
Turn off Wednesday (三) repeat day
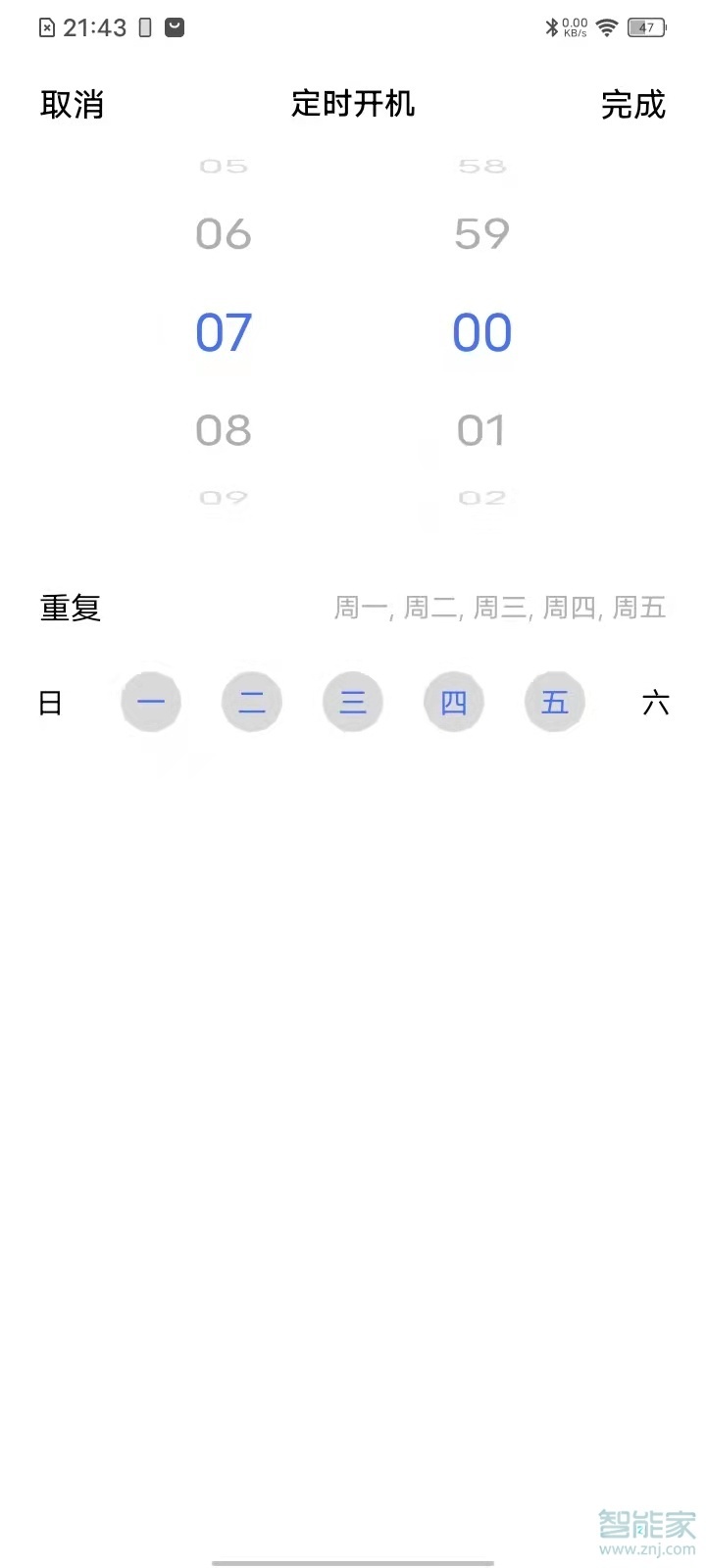[x=353, y=703]
